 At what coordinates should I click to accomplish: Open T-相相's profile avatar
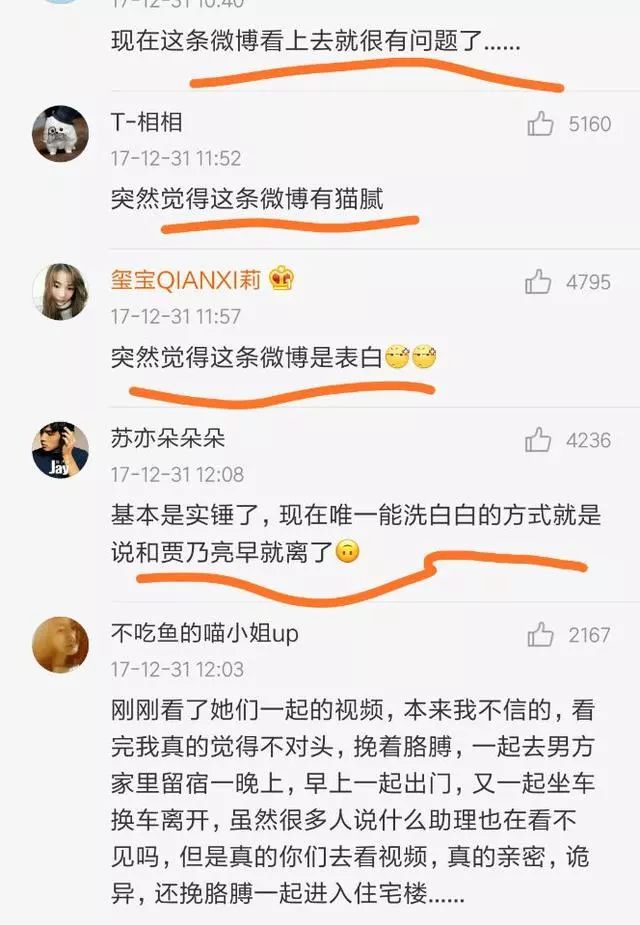(60, 134)
